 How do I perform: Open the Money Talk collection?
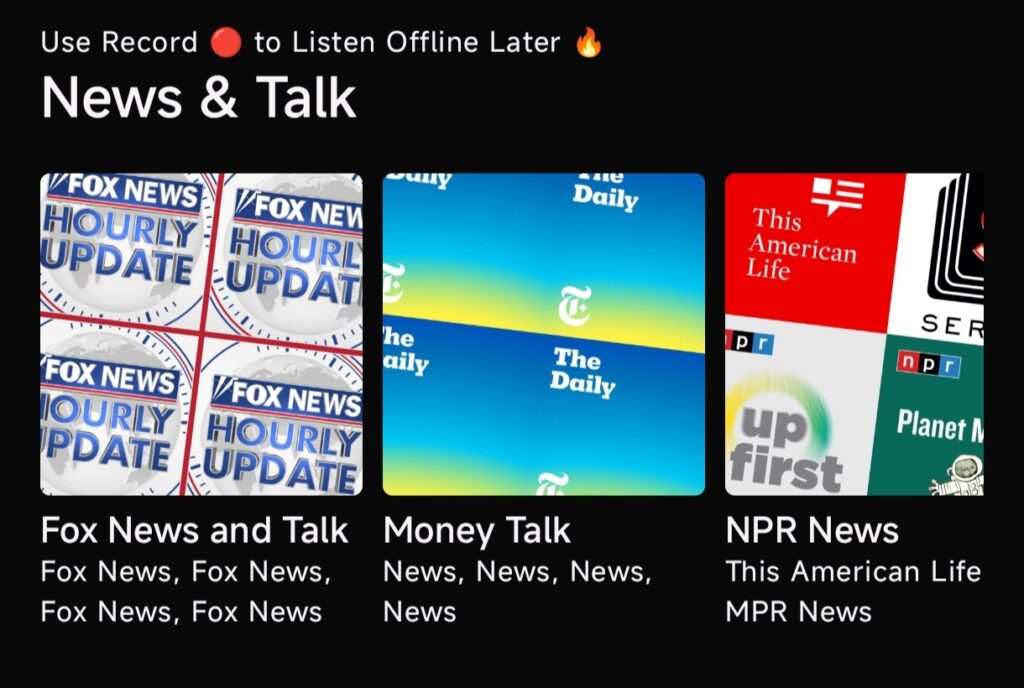tap(543, 334)
